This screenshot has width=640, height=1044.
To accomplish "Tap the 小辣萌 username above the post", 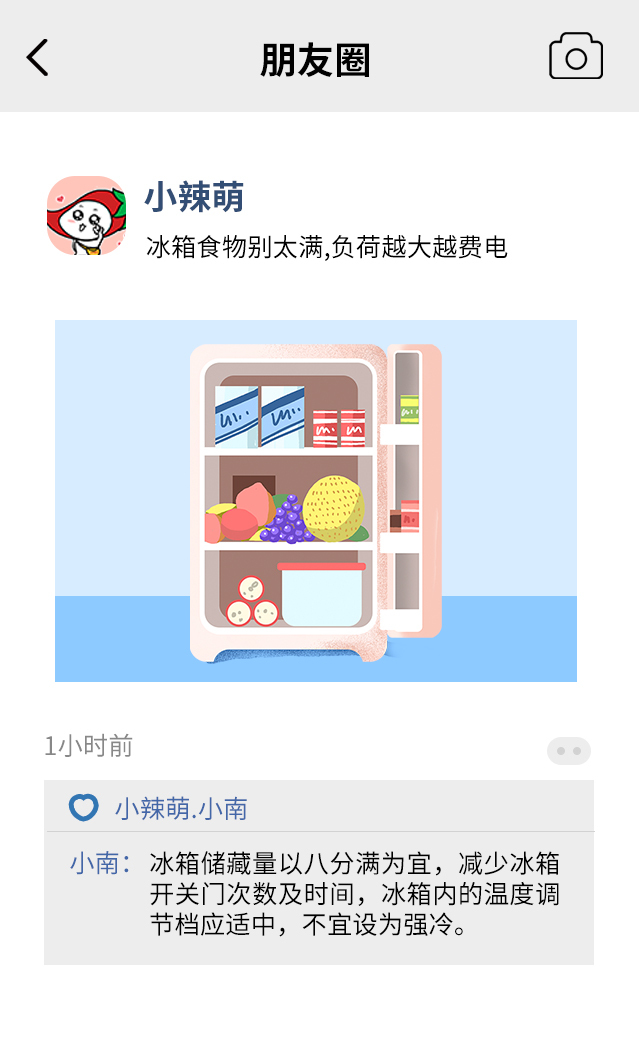I will [194, 197].
